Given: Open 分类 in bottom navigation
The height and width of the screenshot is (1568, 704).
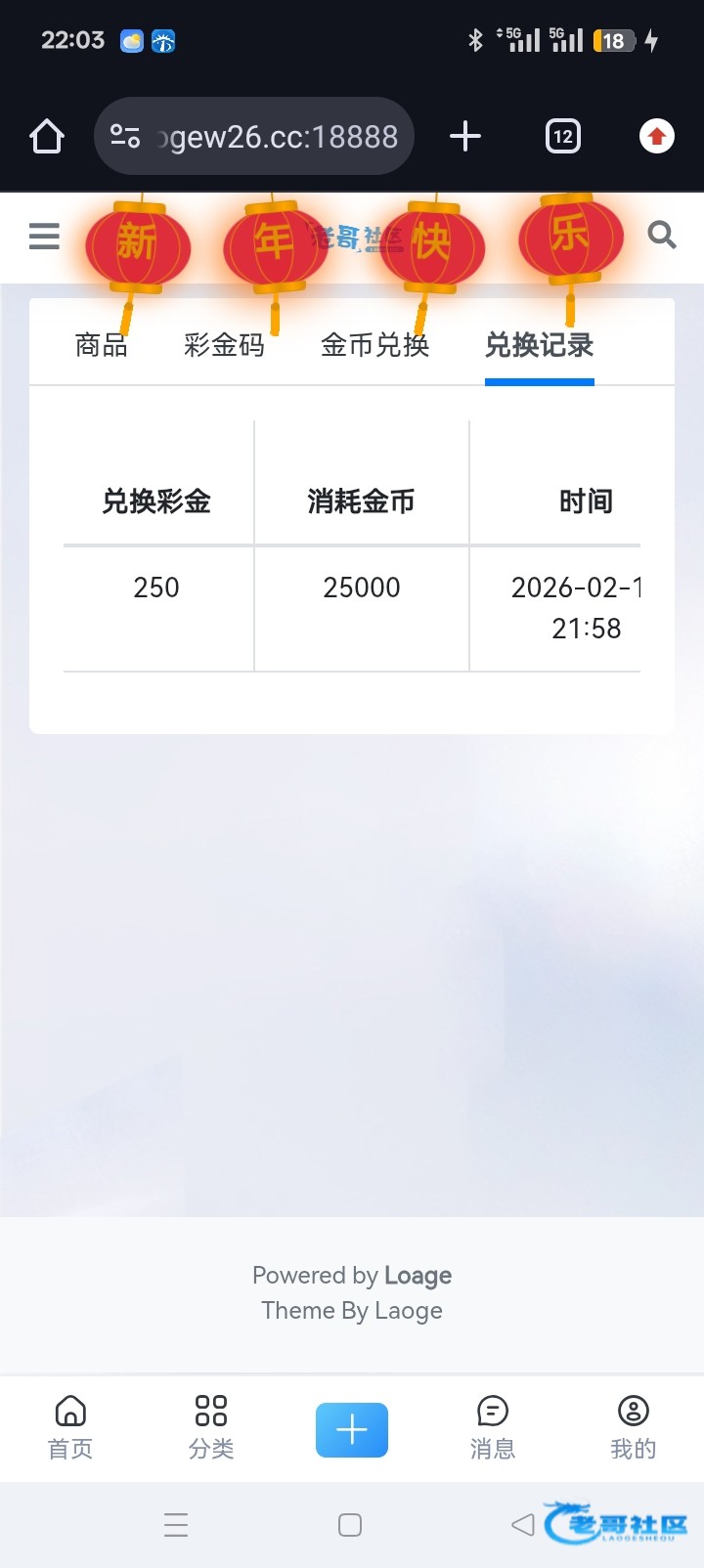Looking at the screenshot, I should (x=211, y=1427).
